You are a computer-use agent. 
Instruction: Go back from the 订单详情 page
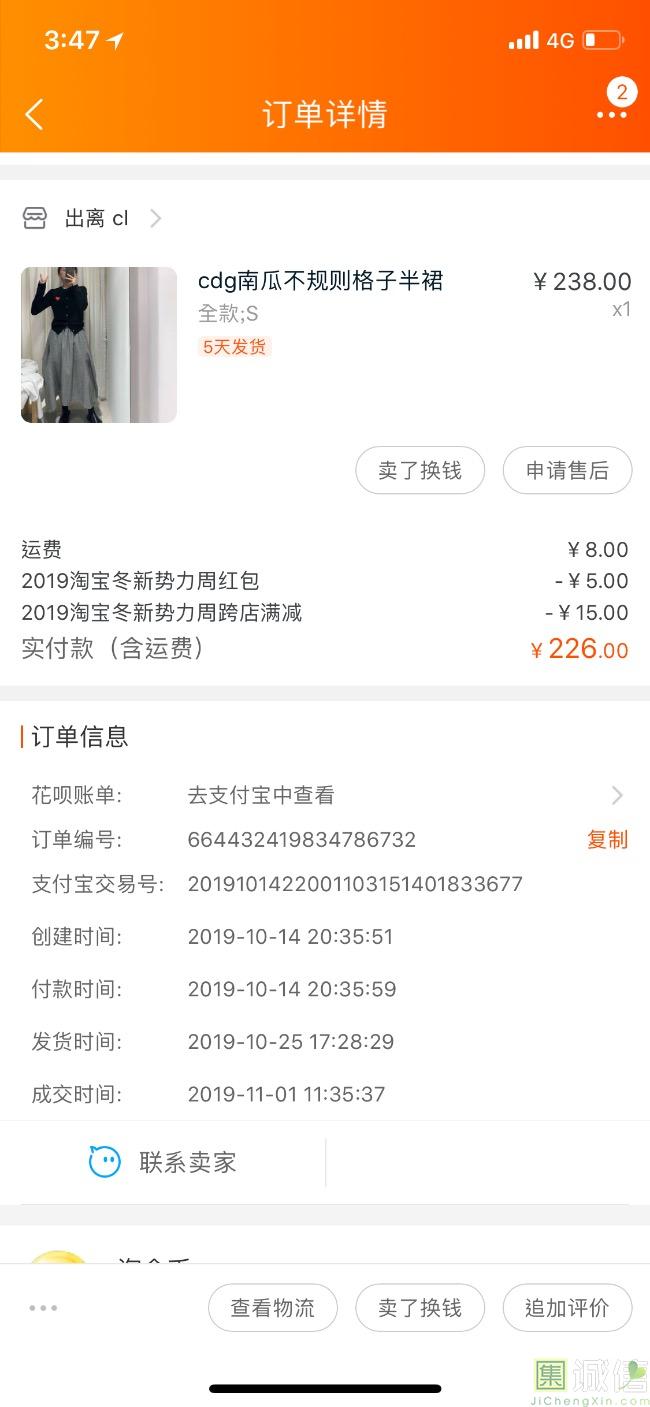pyautogui.click(x=34, y=114)
